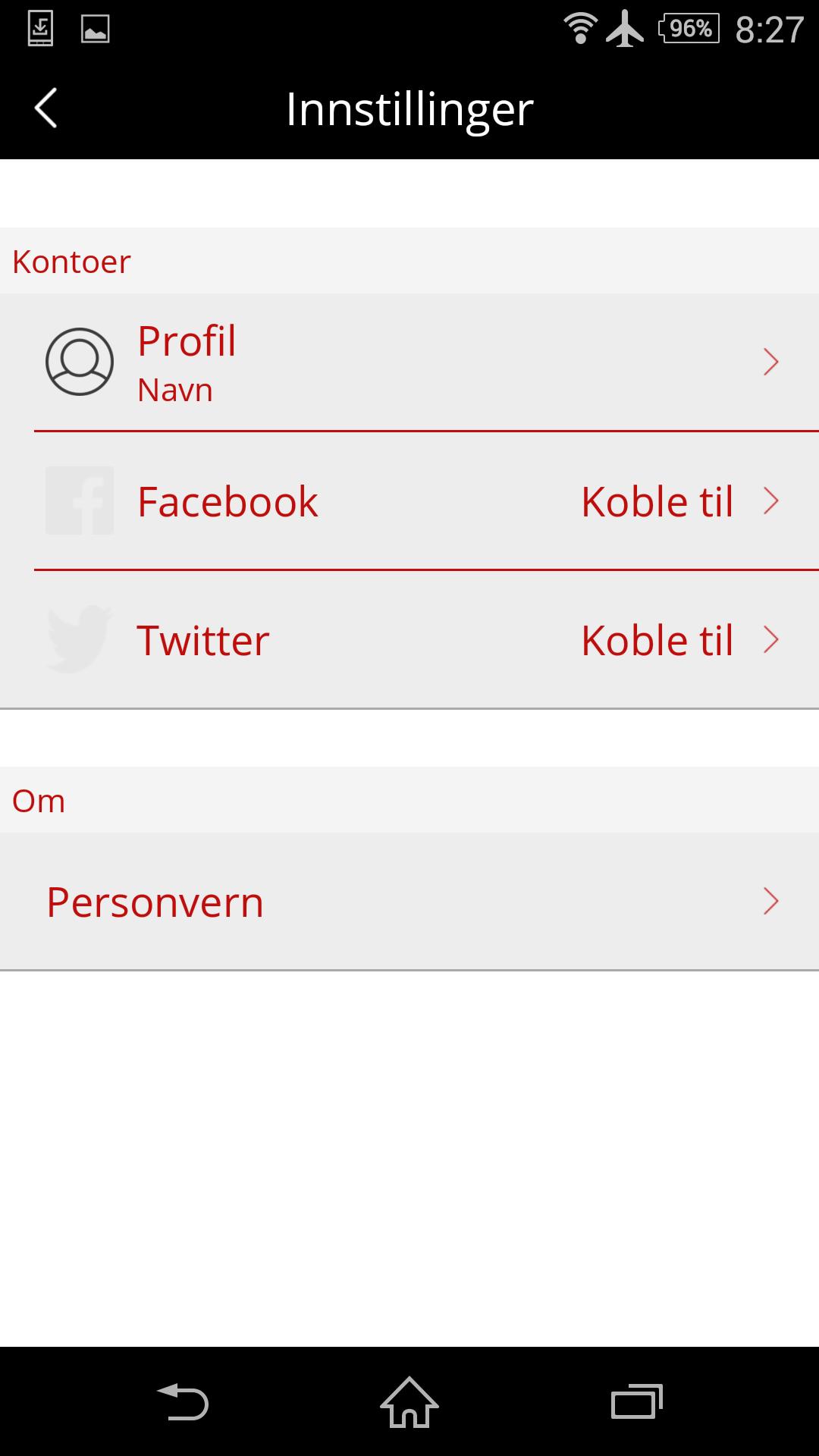Go back from Innstillinger screen
819x1456 pixels.
[46, 108]
